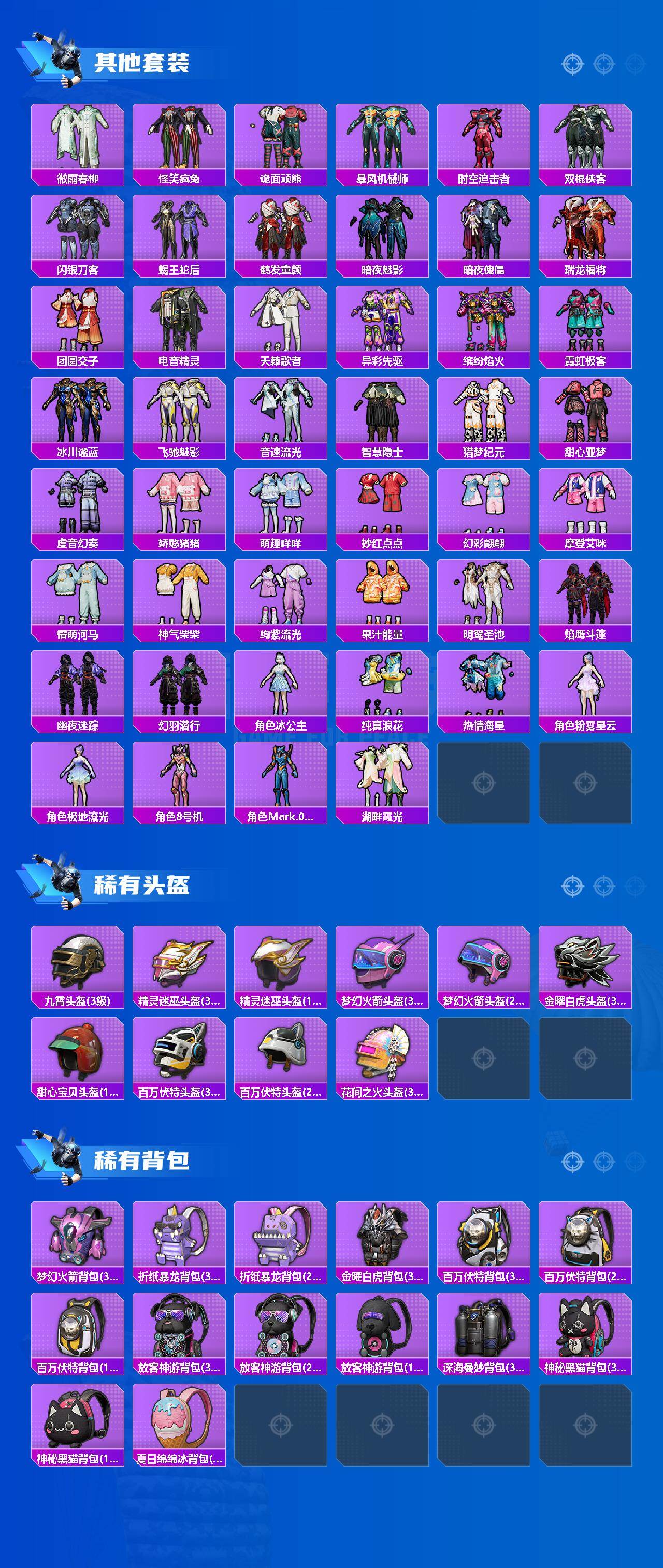
Task: Select the 角色冰公主 outfit
Action: click(x=281, y=688)
